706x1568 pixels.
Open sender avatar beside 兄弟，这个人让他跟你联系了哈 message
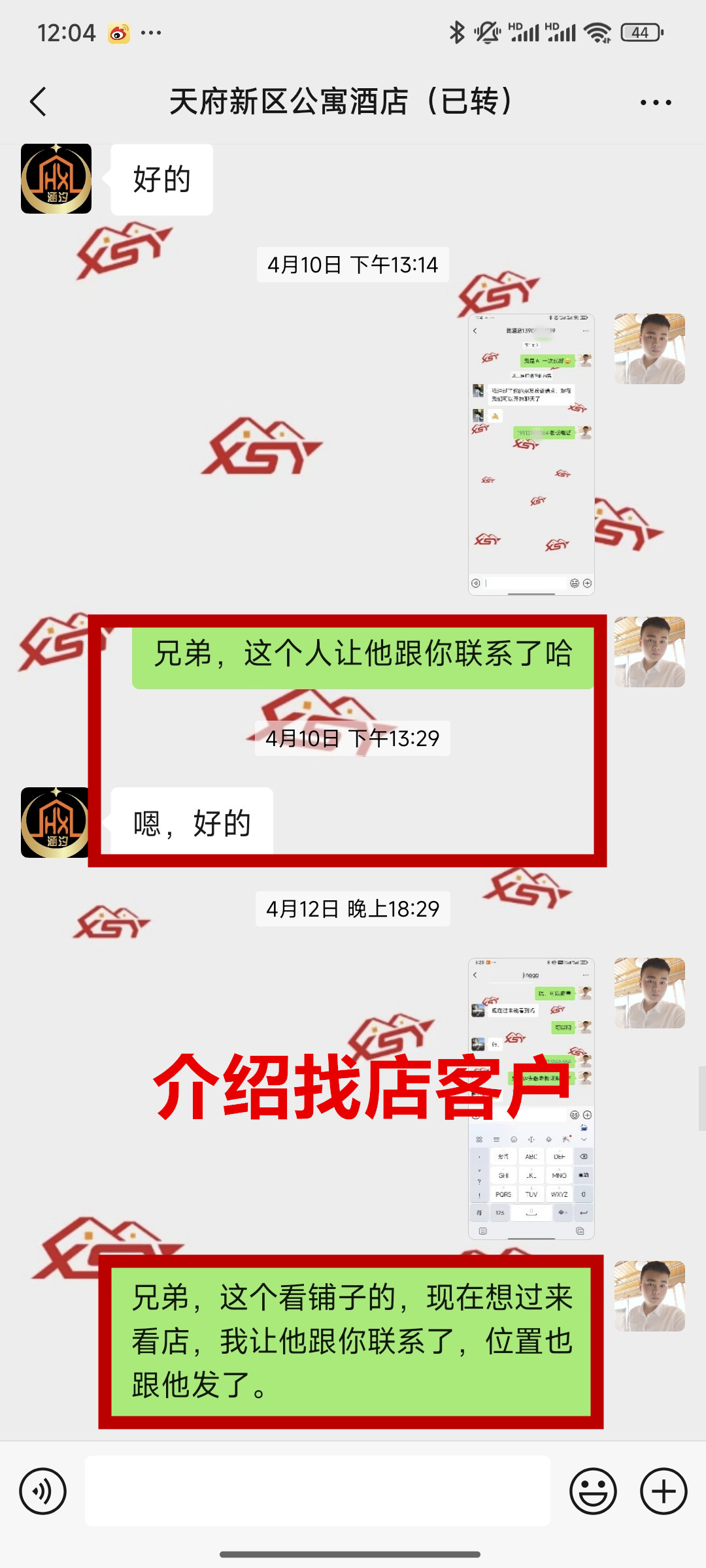point(649,651)
